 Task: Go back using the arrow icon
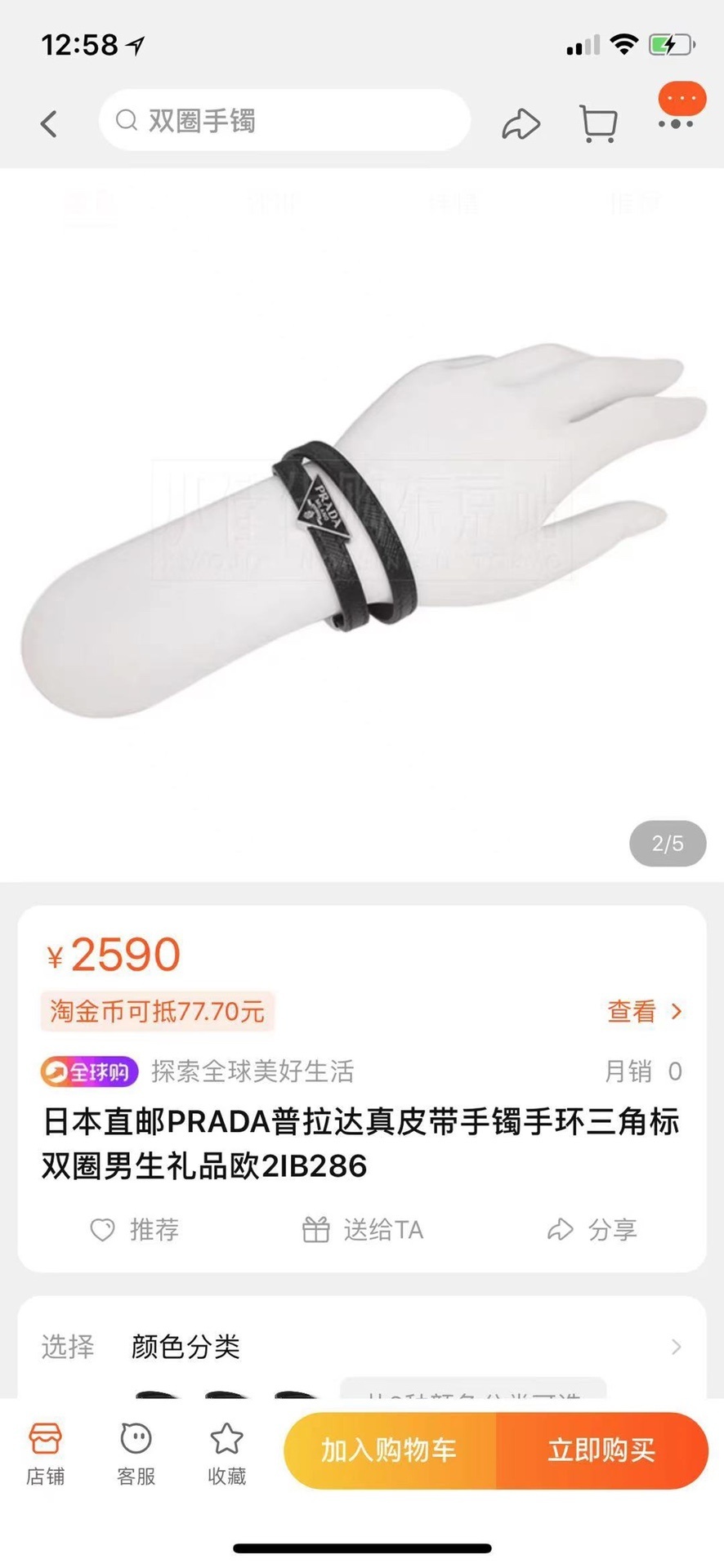point(49,123)
